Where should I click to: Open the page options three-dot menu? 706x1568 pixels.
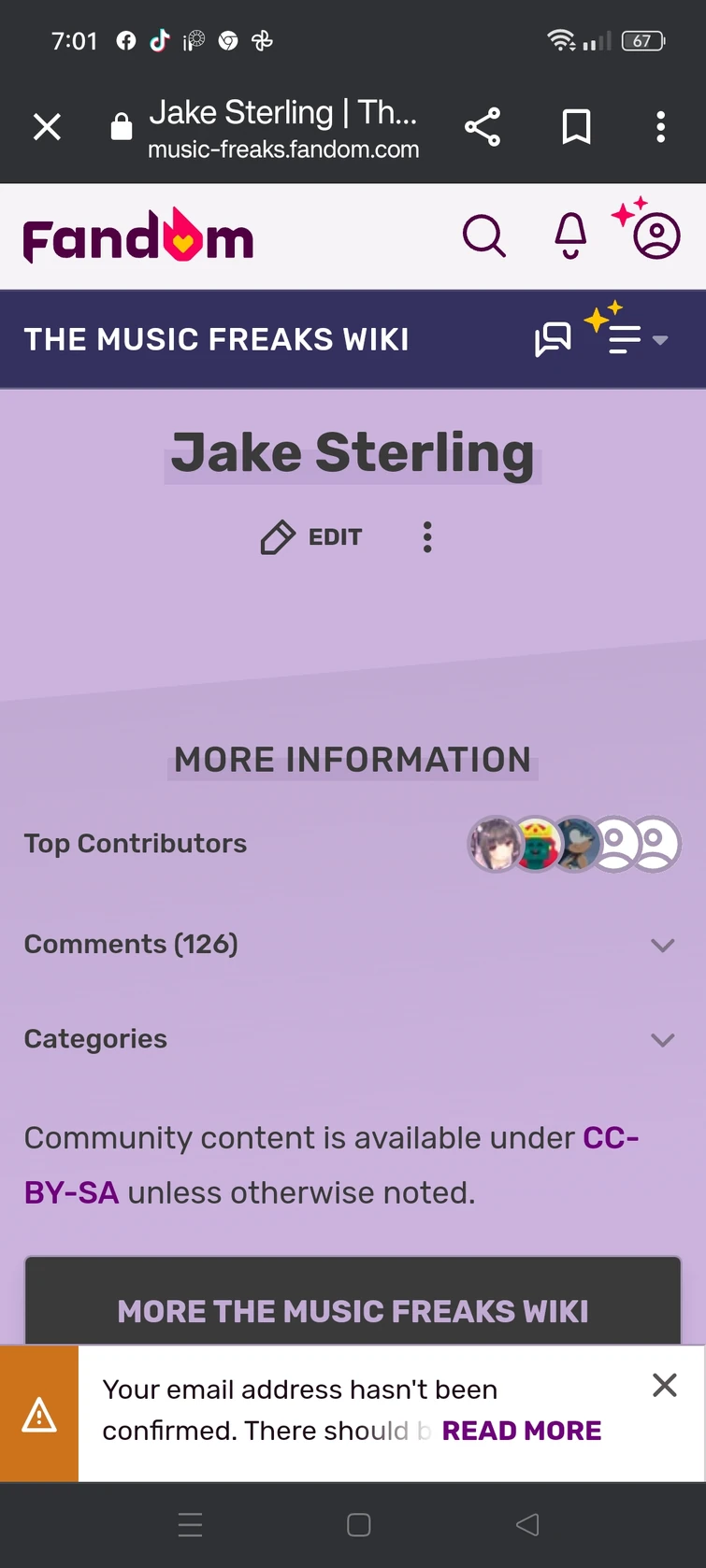(427, 536)
